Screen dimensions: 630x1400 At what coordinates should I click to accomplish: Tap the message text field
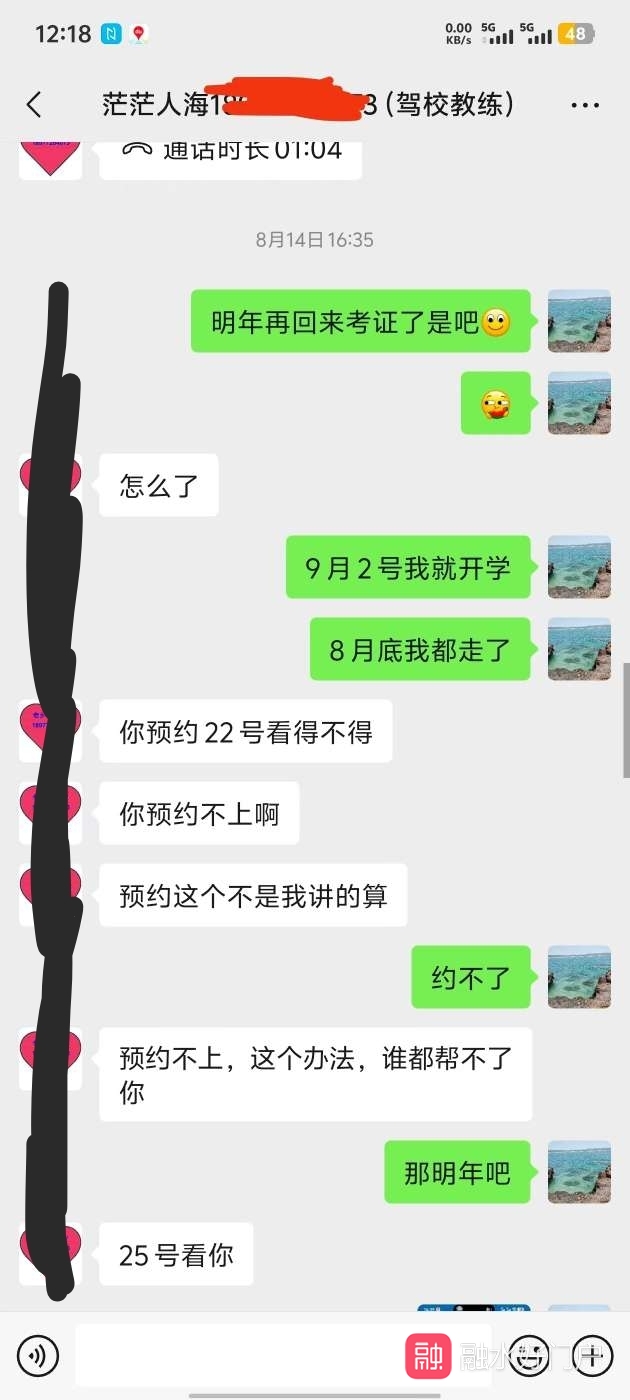pos(240,1356)
